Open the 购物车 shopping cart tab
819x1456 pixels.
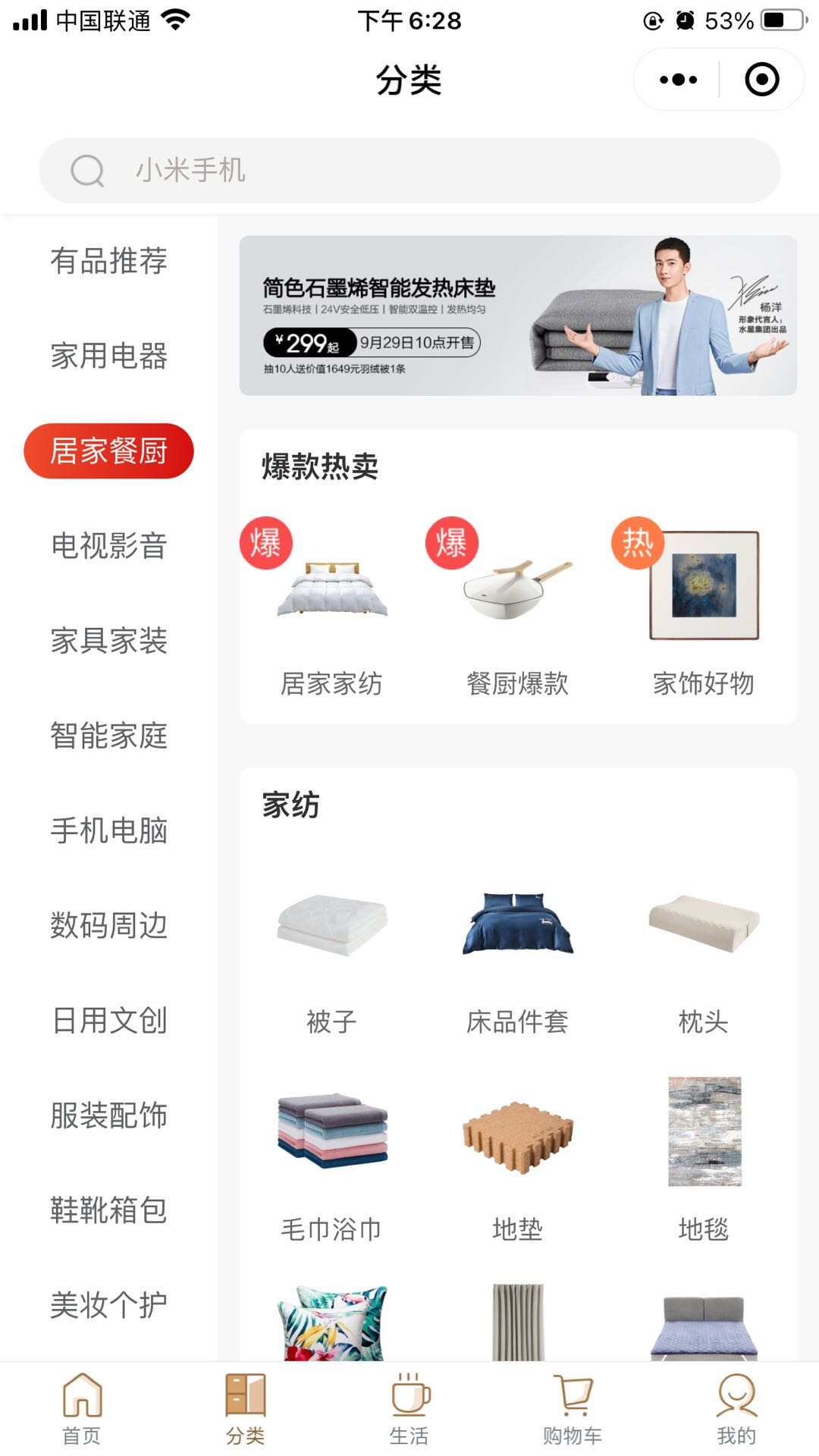coord(573,1409)
